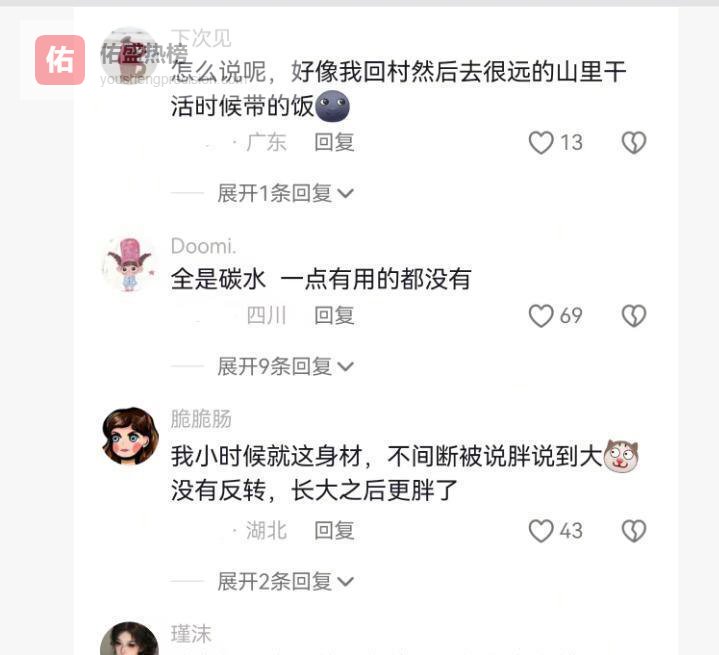Dislike 脆脆肠's comment
The image size is (719, 655).
pos(634,531)
